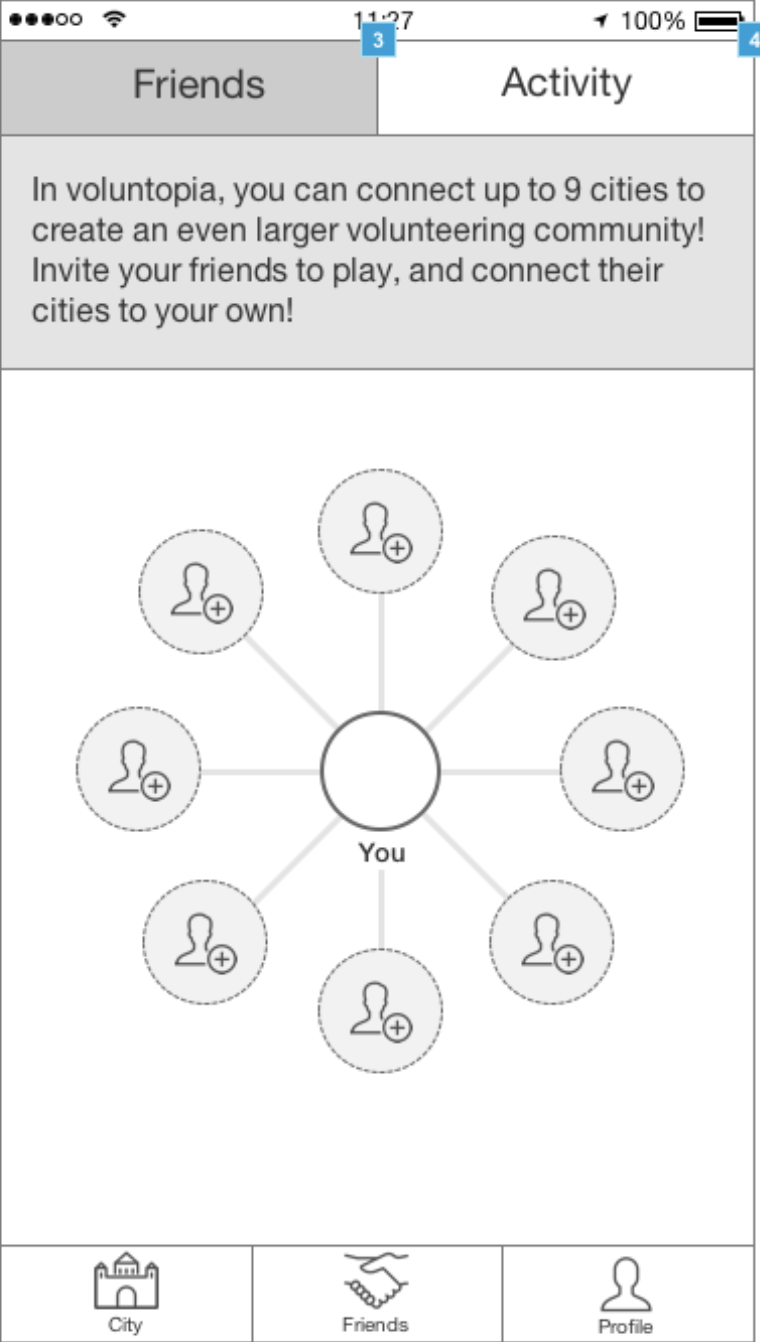Go to the Profile tab

(627, 1293)
